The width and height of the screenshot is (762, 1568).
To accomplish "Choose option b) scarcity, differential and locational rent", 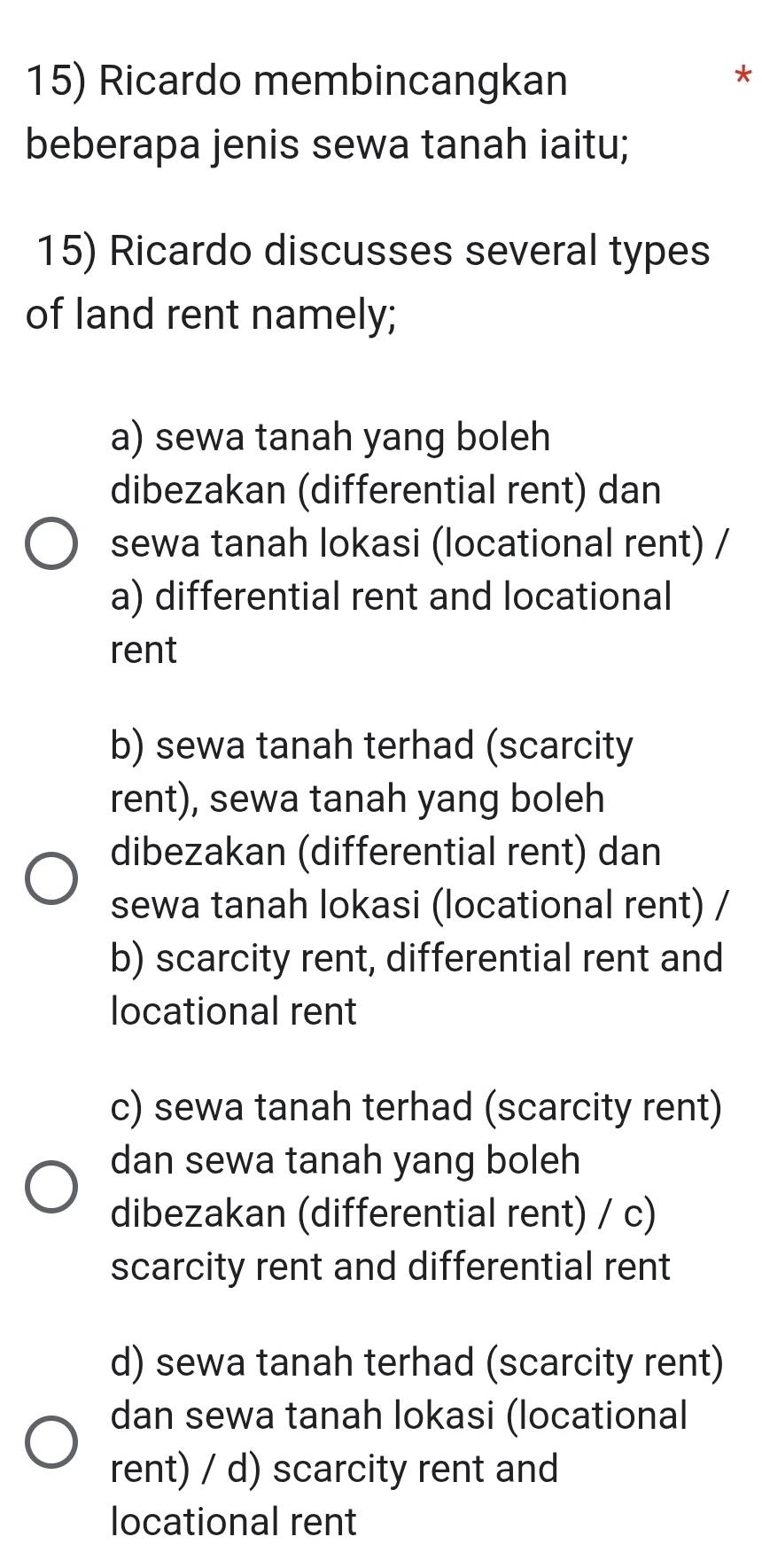I will pos(51,878).
